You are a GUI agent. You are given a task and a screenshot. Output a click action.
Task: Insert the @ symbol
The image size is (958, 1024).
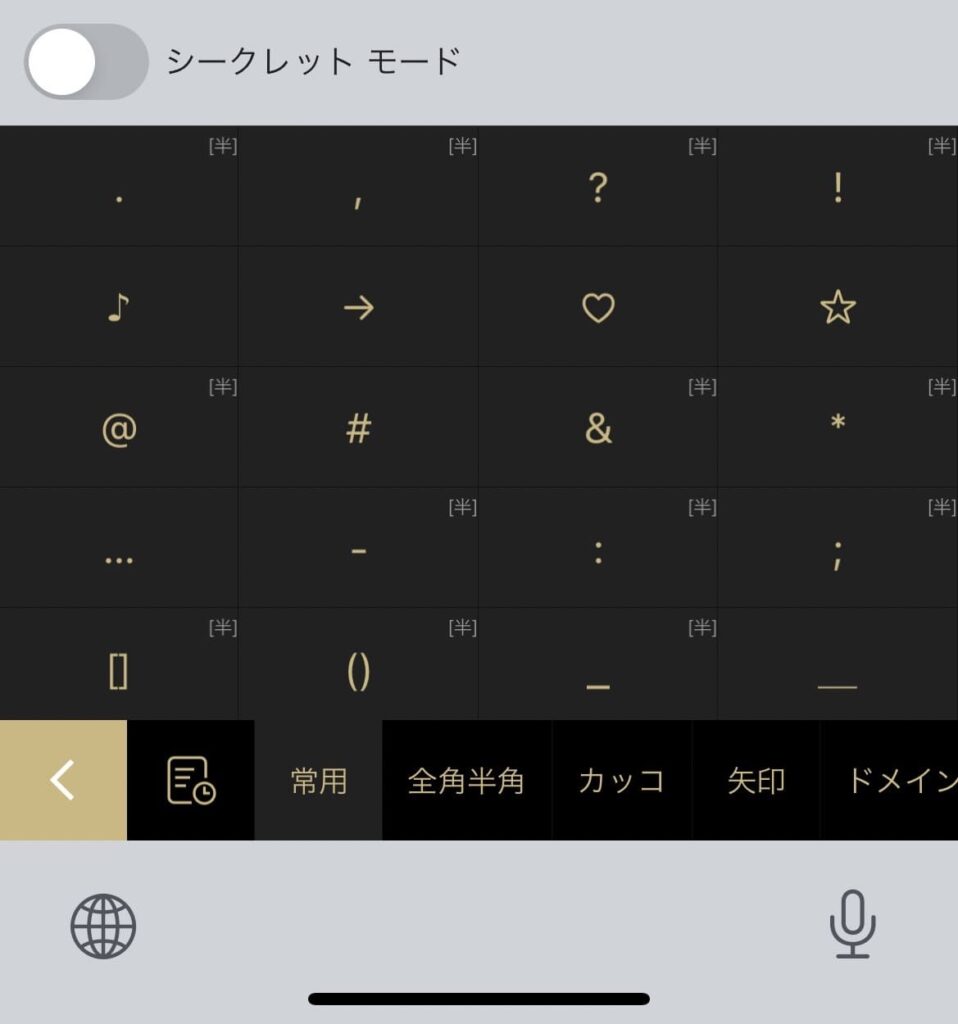coord(119,429)
